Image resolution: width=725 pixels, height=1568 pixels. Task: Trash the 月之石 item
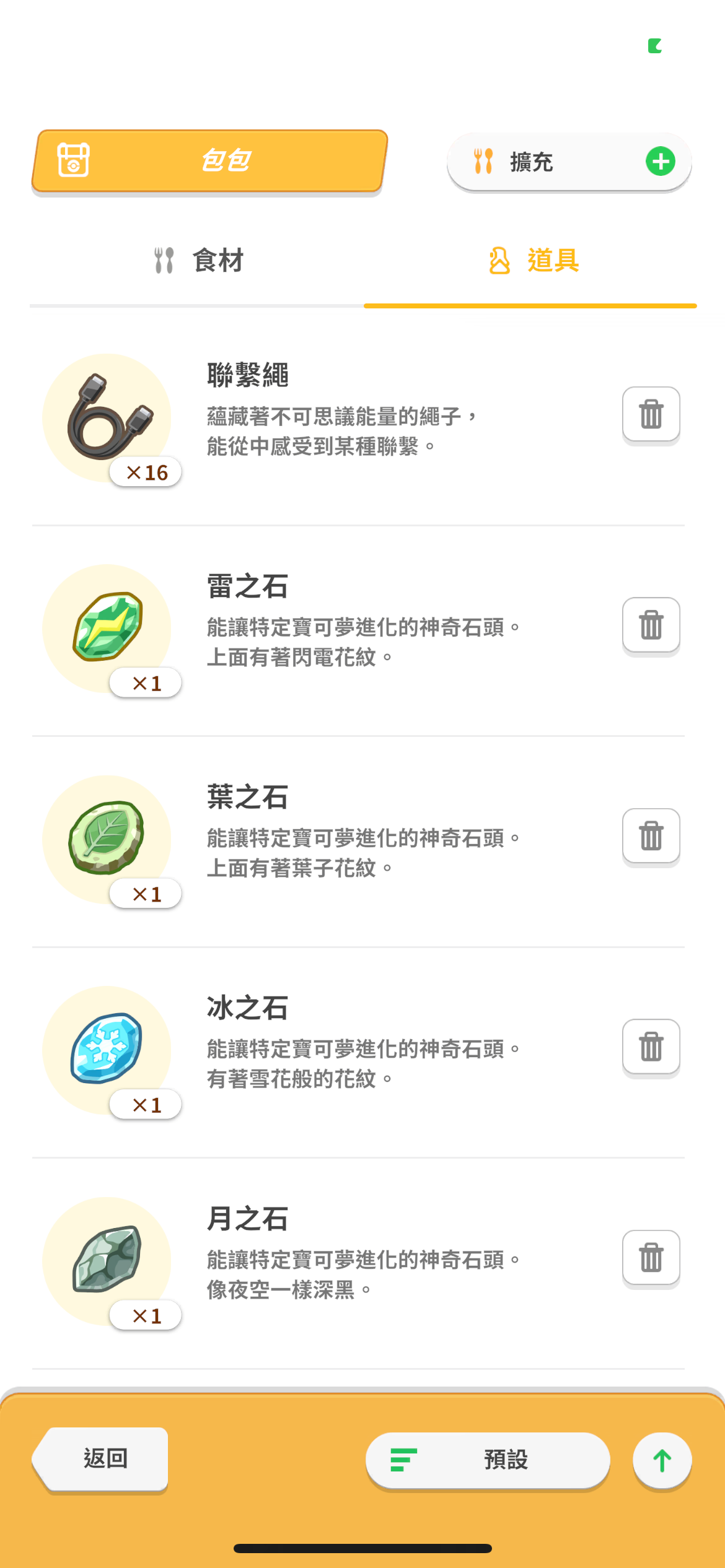[651, 1258]
